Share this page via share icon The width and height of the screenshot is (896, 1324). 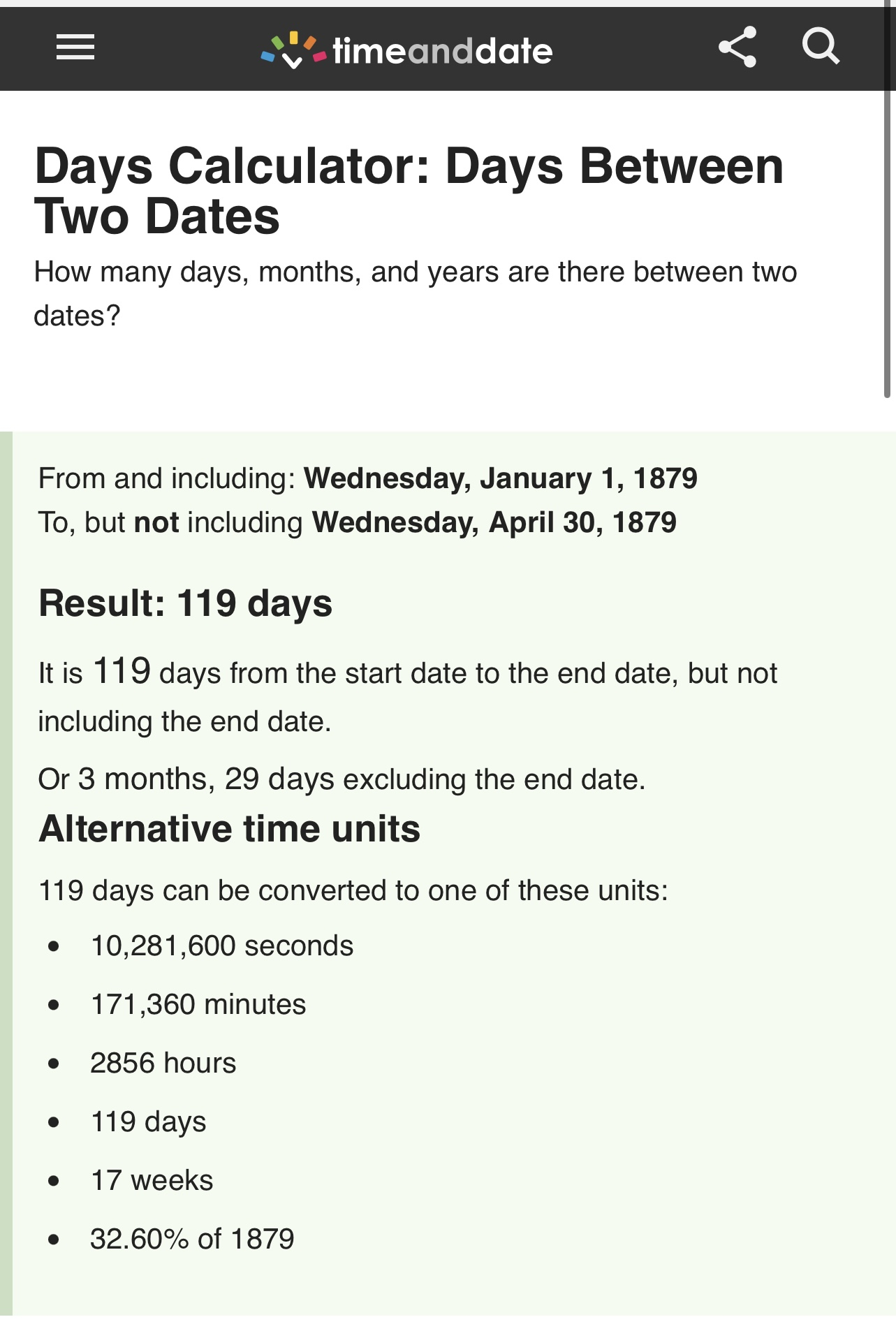coord(737,47)
